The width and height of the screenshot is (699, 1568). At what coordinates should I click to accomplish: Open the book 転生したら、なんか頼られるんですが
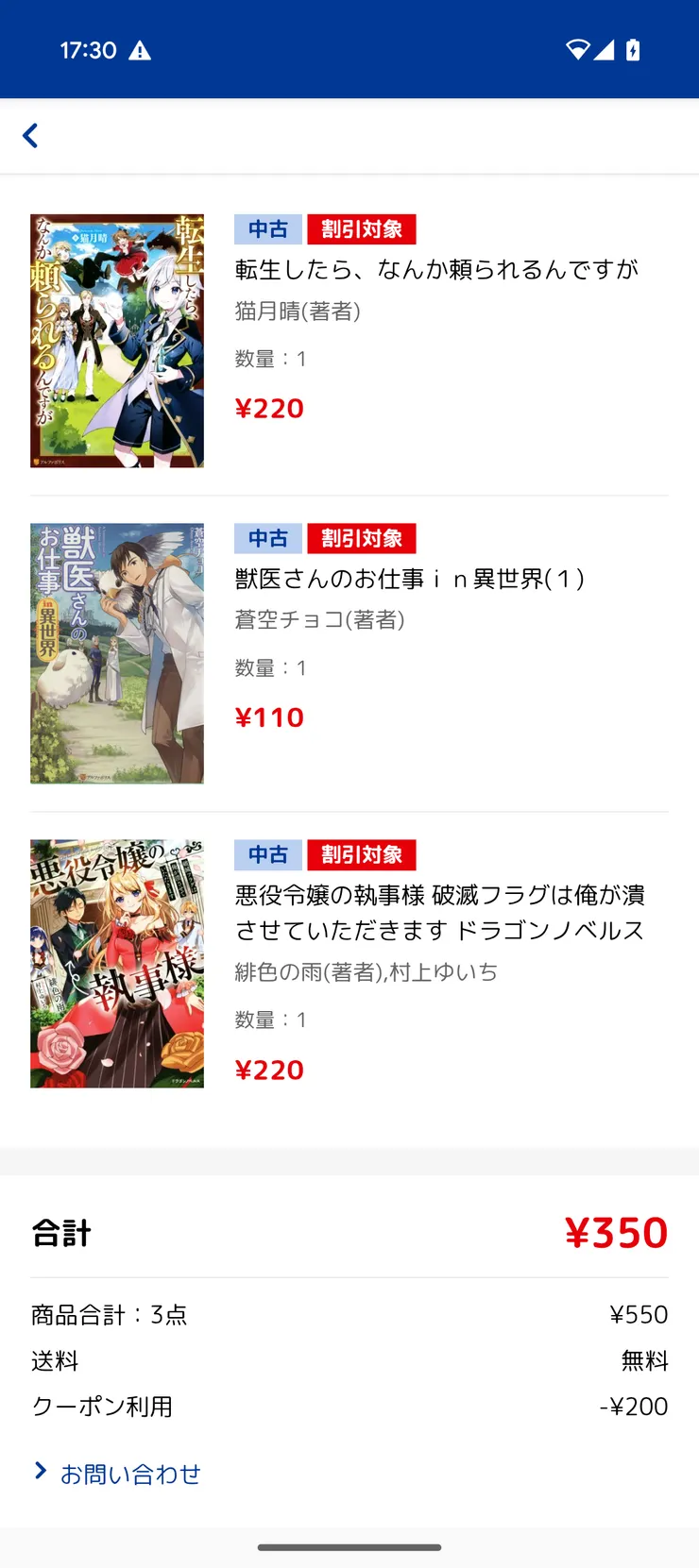tap(436, 270)
